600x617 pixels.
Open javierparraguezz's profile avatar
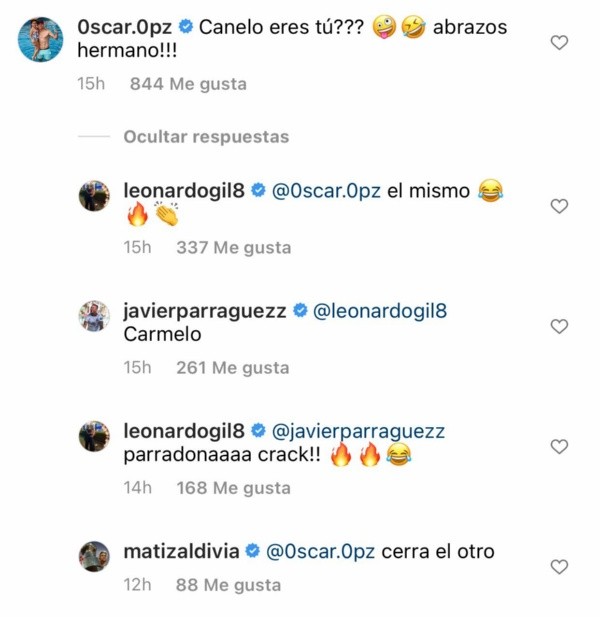pyautogui.click(x=94, y=315)
